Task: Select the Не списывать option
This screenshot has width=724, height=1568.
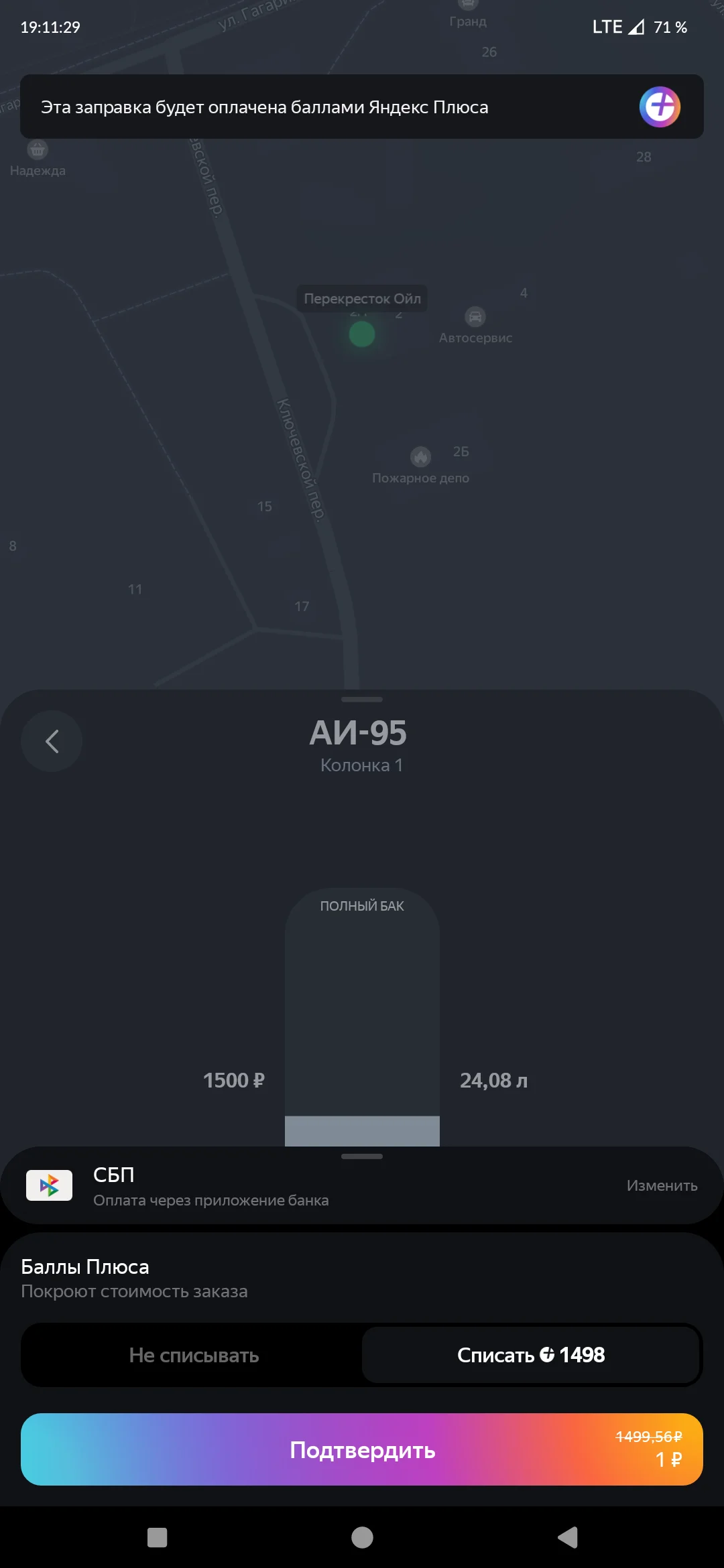Action: coord(194,1355)
